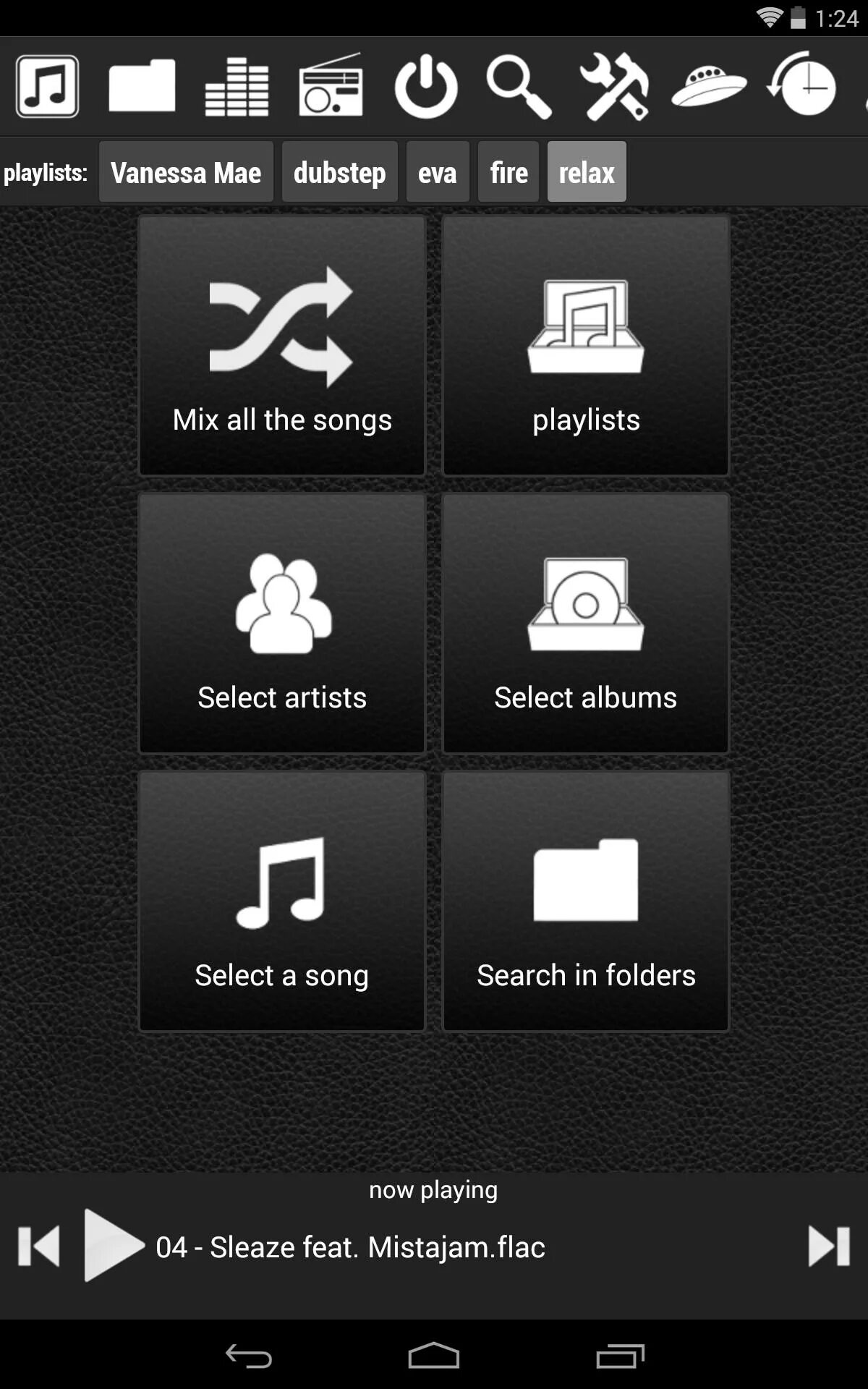This screenshot has width=868, height=1389.
Task: Open the folder browser icon
Action: click(142, 87)
